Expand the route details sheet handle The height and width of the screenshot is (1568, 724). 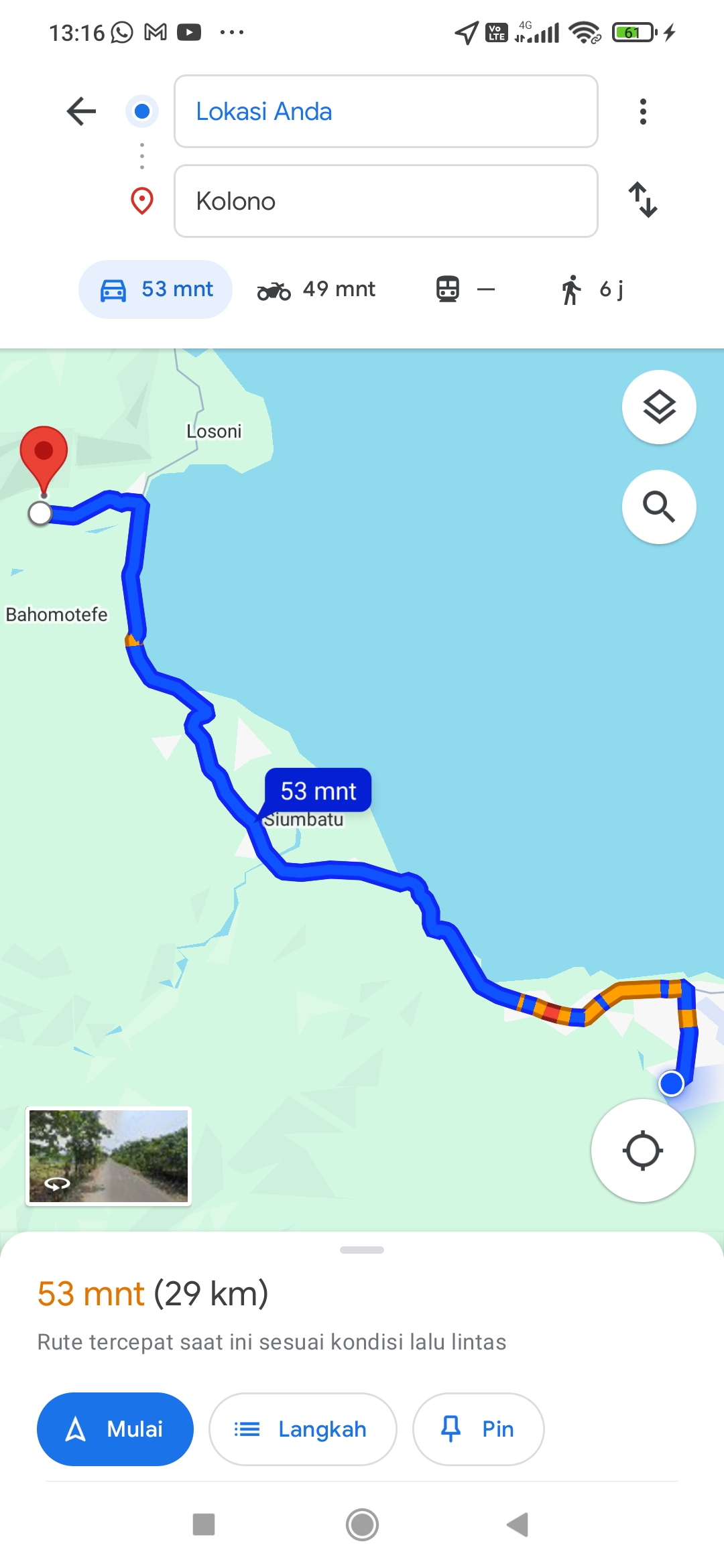coord(362,1250)
